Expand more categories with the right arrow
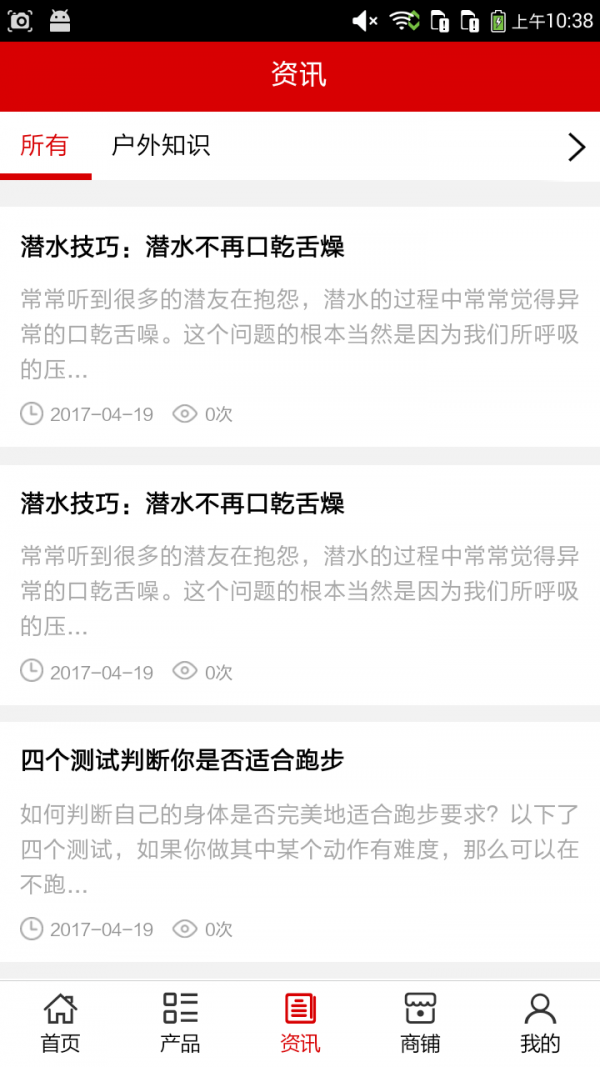The width and height of the screenshot is (600, 1067). [x=576, y=147]
